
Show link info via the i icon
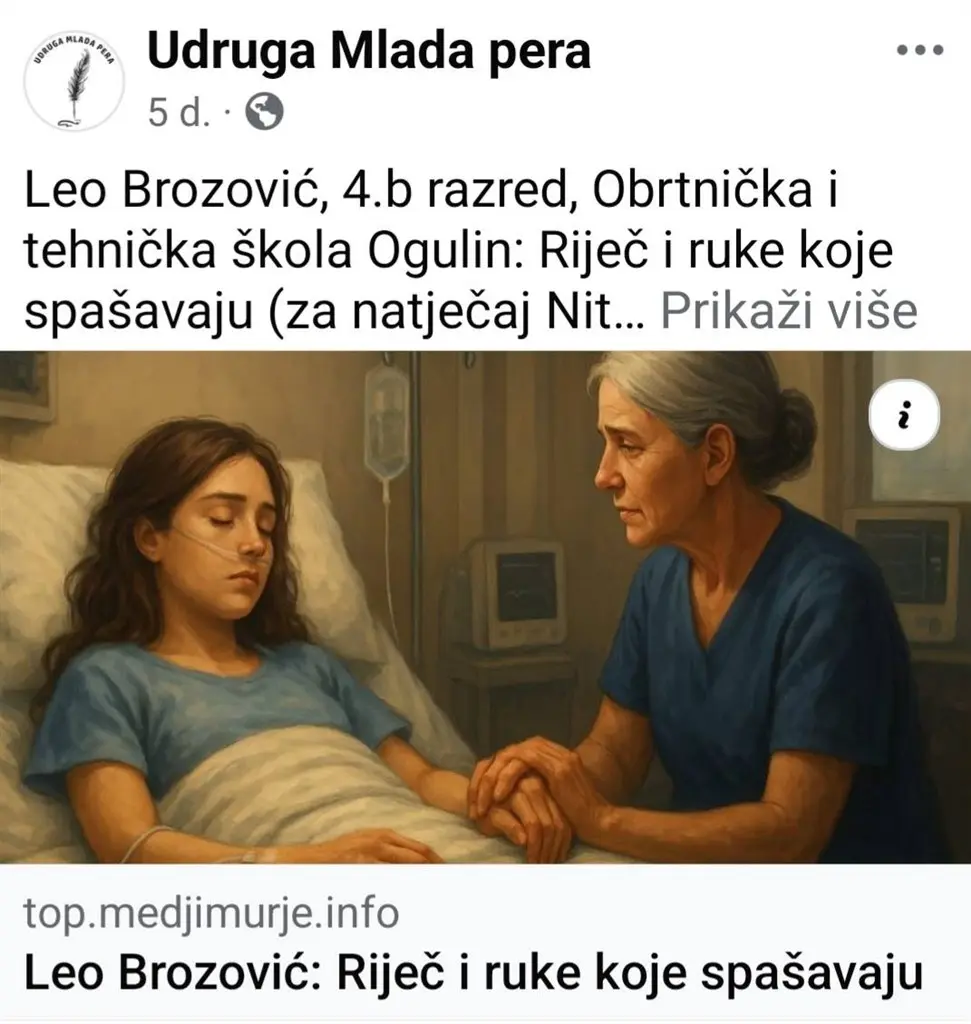pos(904,415)
